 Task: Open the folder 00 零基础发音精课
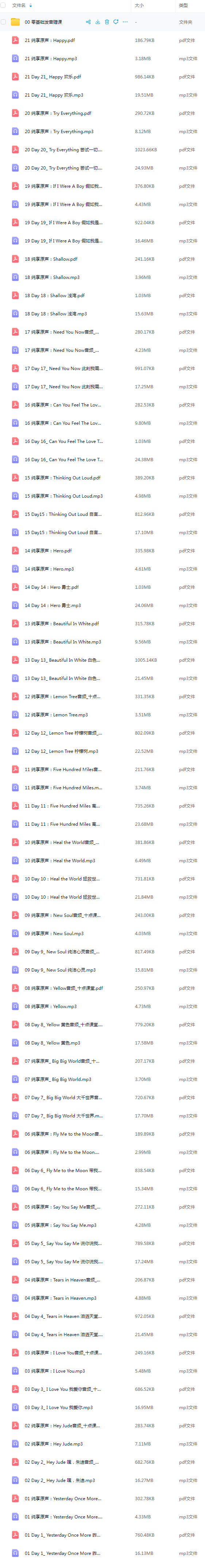click(x=43, y=22)
